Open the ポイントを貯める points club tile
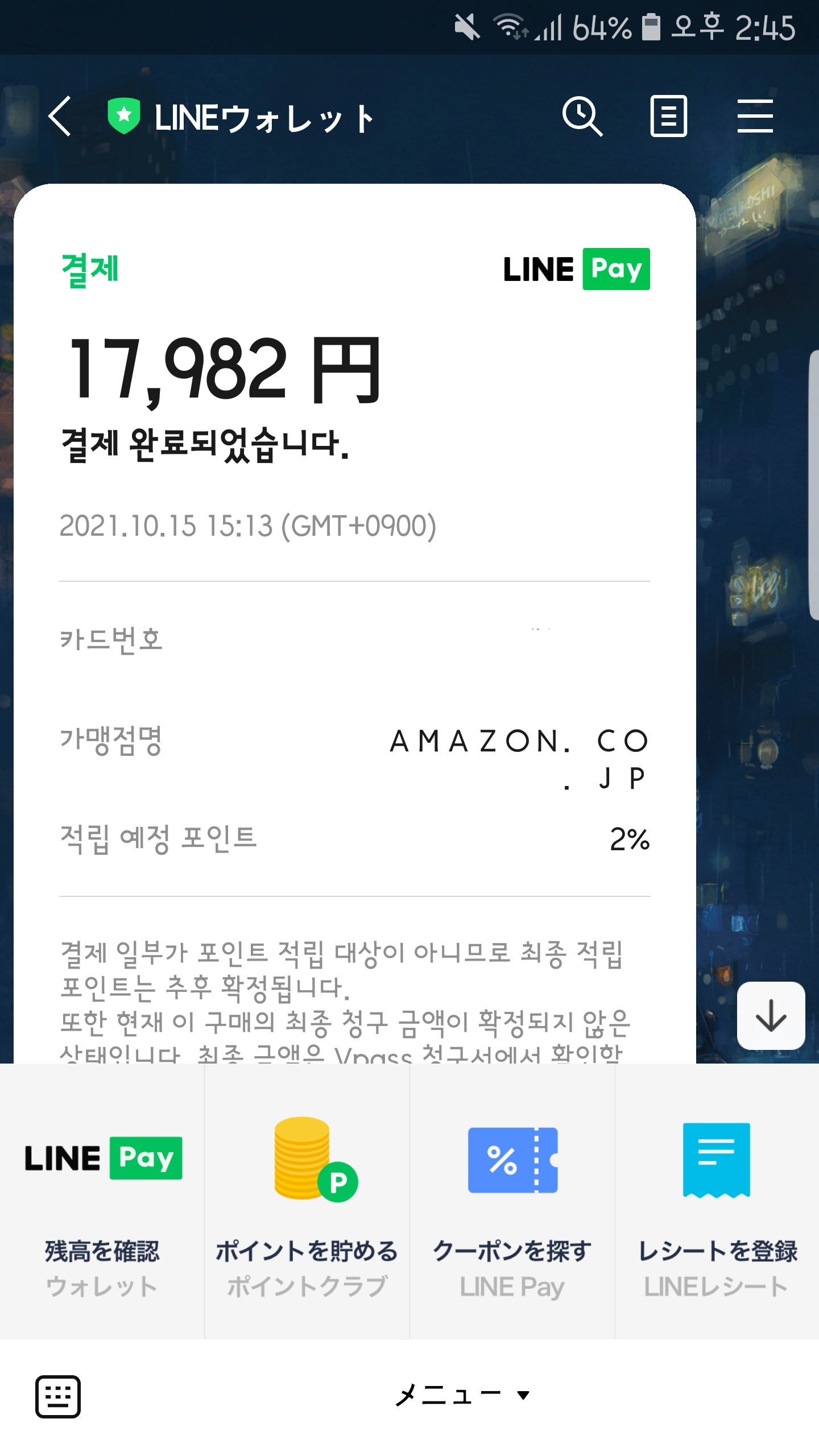 (x=307, y=1202)
